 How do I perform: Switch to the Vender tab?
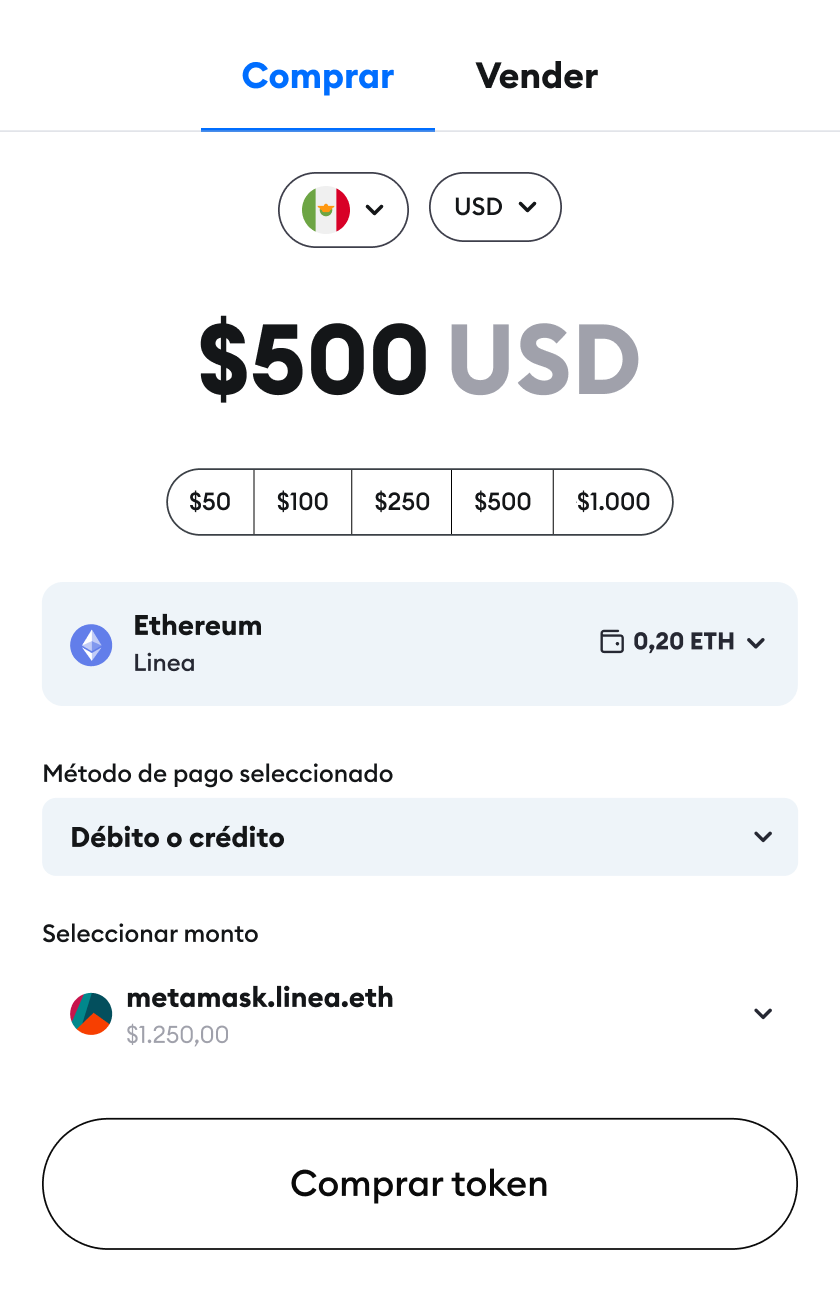pos(538,75)
